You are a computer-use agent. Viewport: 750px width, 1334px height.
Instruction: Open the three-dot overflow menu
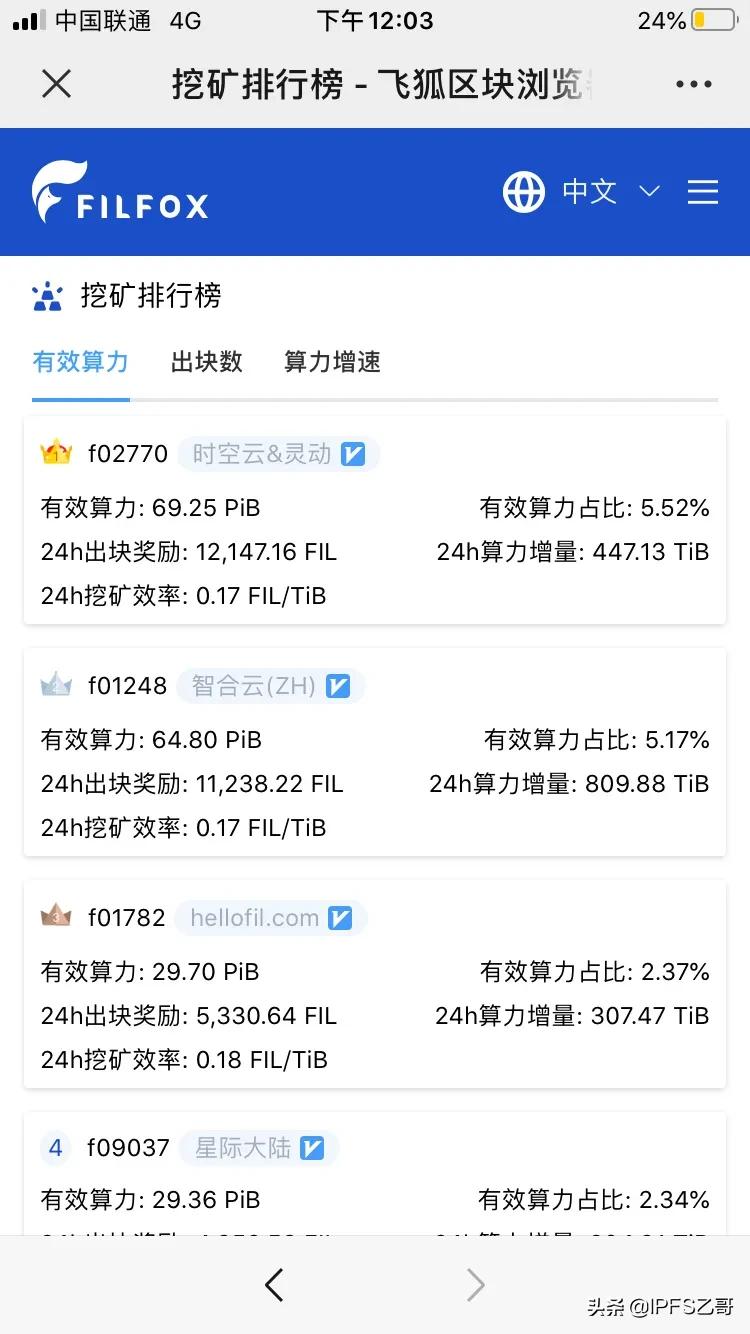point(693,85)
